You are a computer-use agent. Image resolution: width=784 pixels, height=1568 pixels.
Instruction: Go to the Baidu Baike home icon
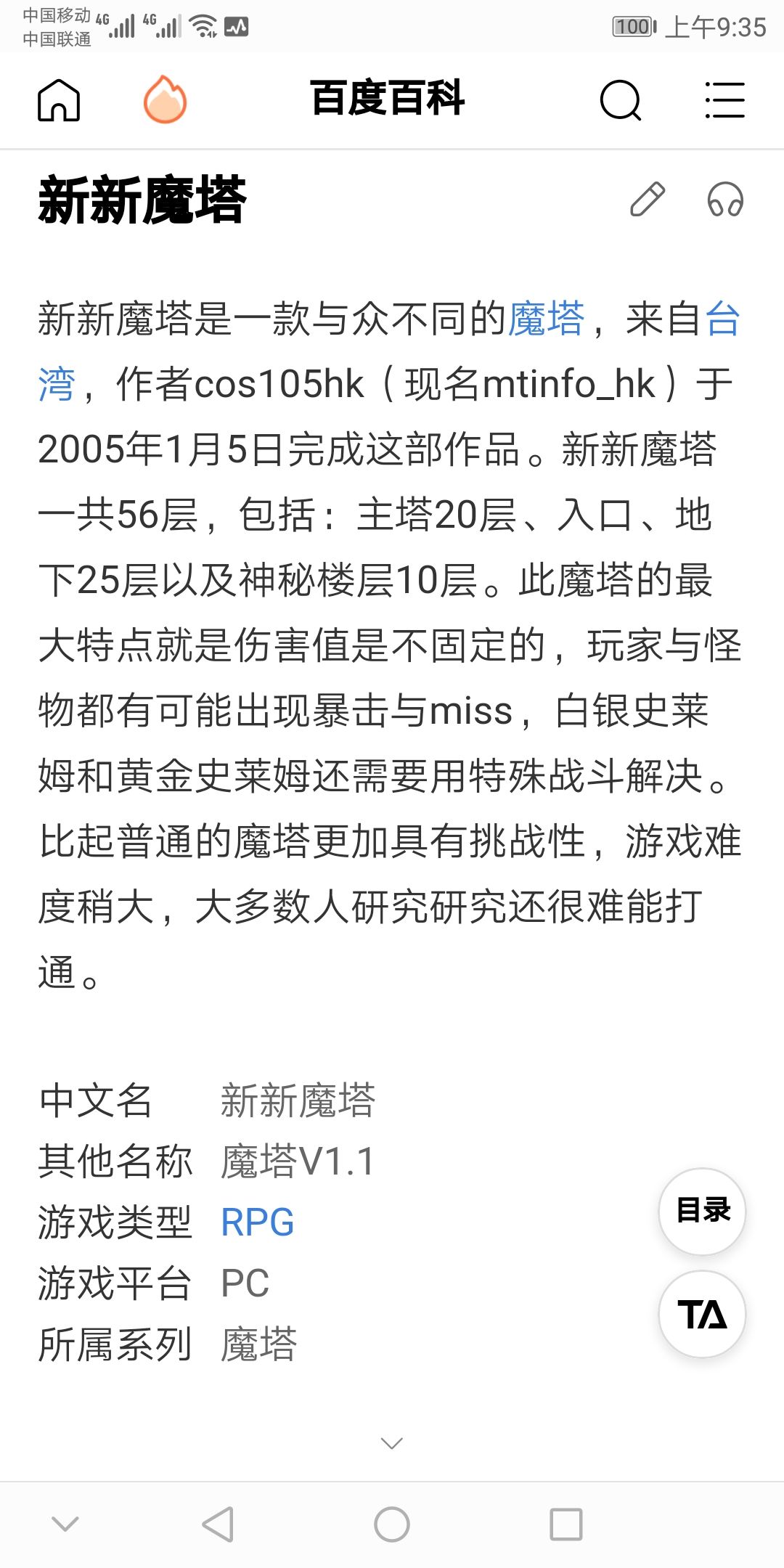tap(59, 99)
